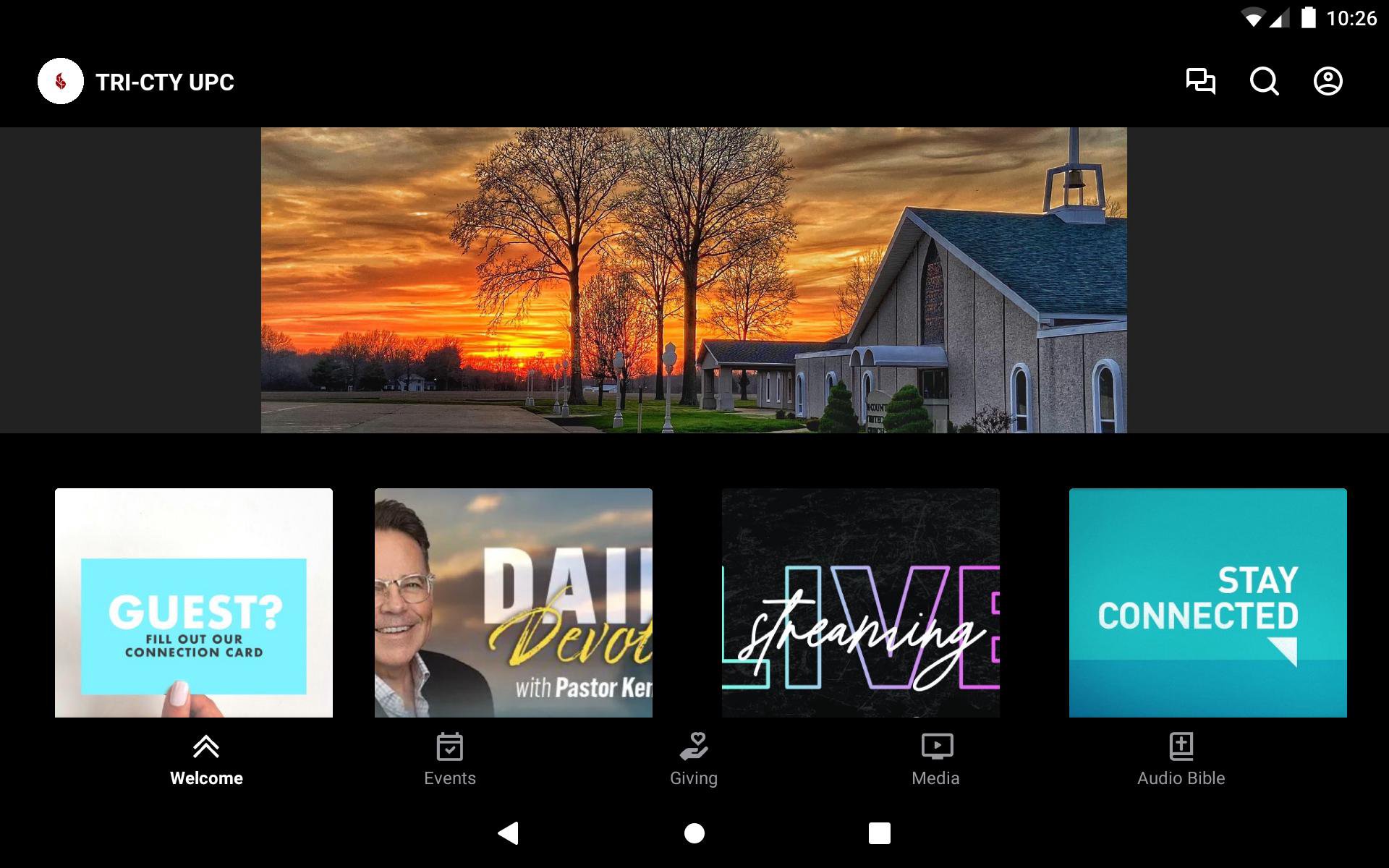This screenshot has height=868, width=1389.
Task: Open the Guest connection card tile
Action: [194, 603]
